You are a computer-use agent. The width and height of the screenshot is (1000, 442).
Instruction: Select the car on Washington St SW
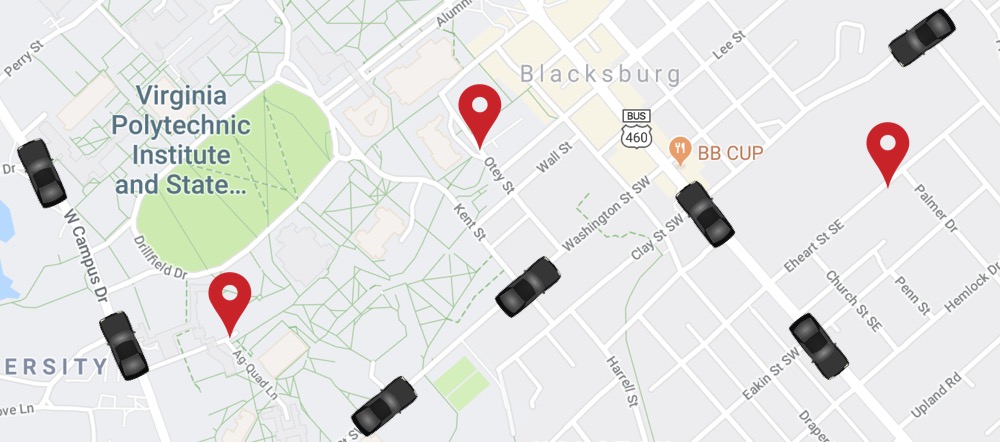528,286
